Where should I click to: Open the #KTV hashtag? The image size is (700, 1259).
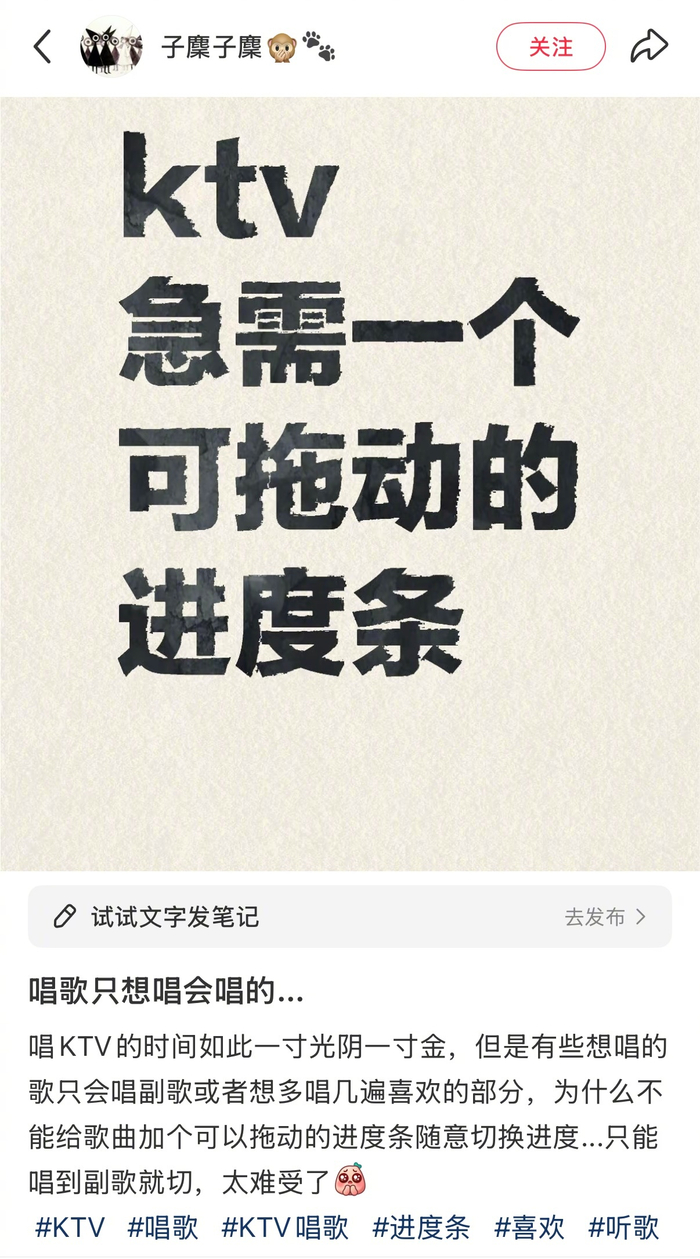(72, 1227)
